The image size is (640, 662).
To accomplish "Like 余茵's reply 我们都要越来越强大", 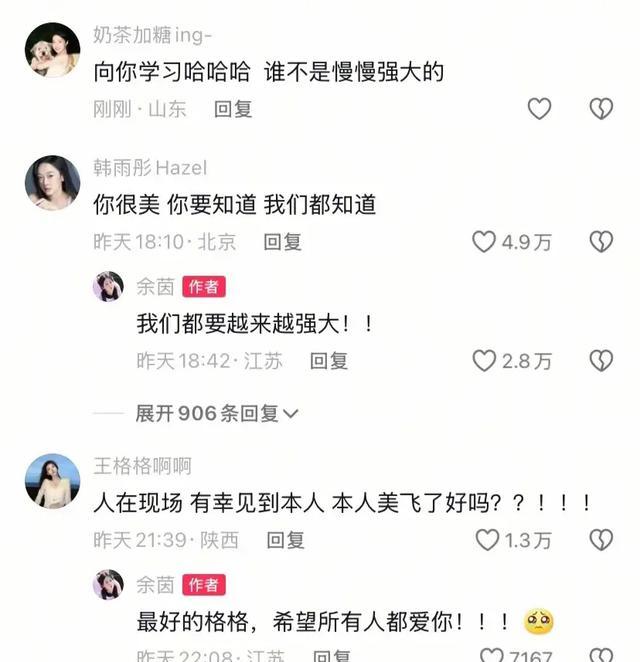I will (485, 360).
